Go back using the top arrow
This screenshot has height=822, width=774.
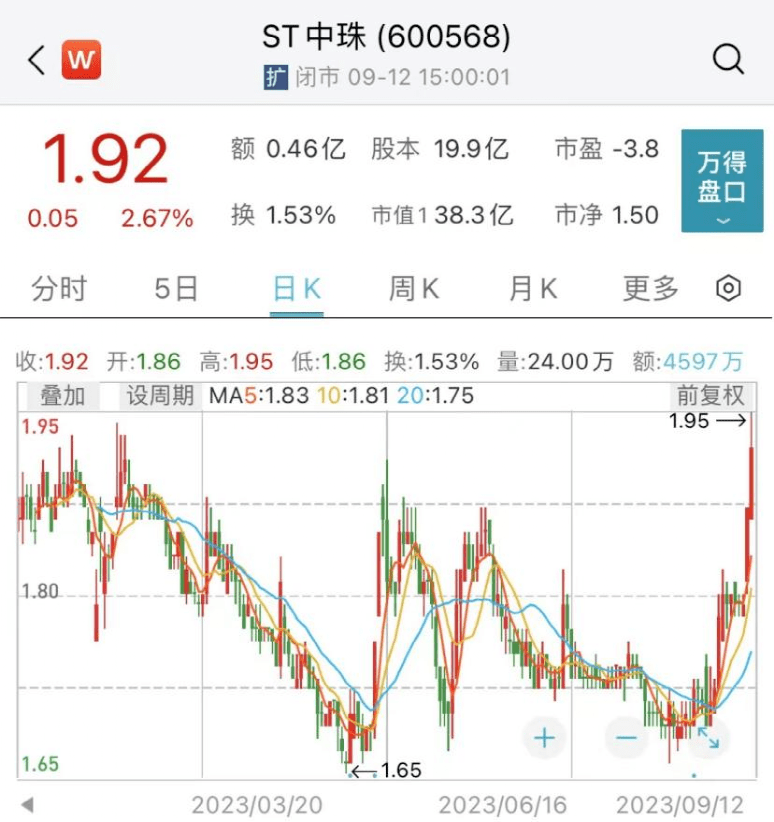(36, 60)
